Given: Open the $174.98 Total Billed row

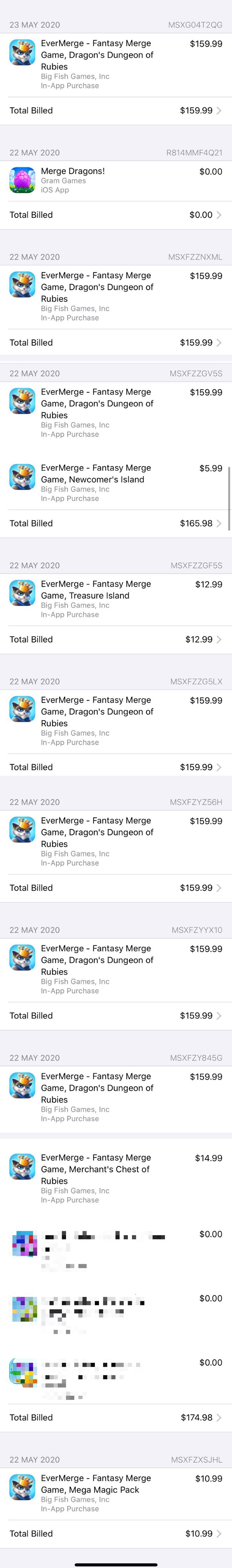Looking at the screenshot, I should tap(116, 1417).
